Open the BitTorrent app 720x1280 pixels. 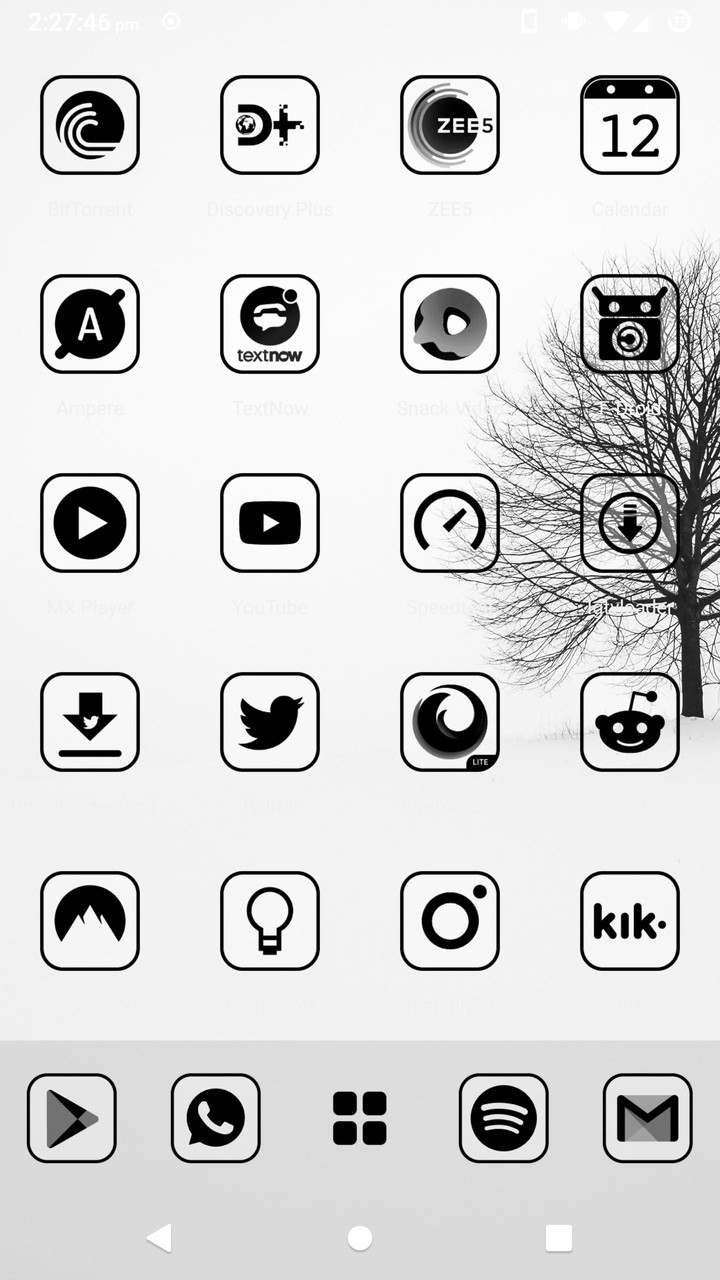[x=89, y=124]
